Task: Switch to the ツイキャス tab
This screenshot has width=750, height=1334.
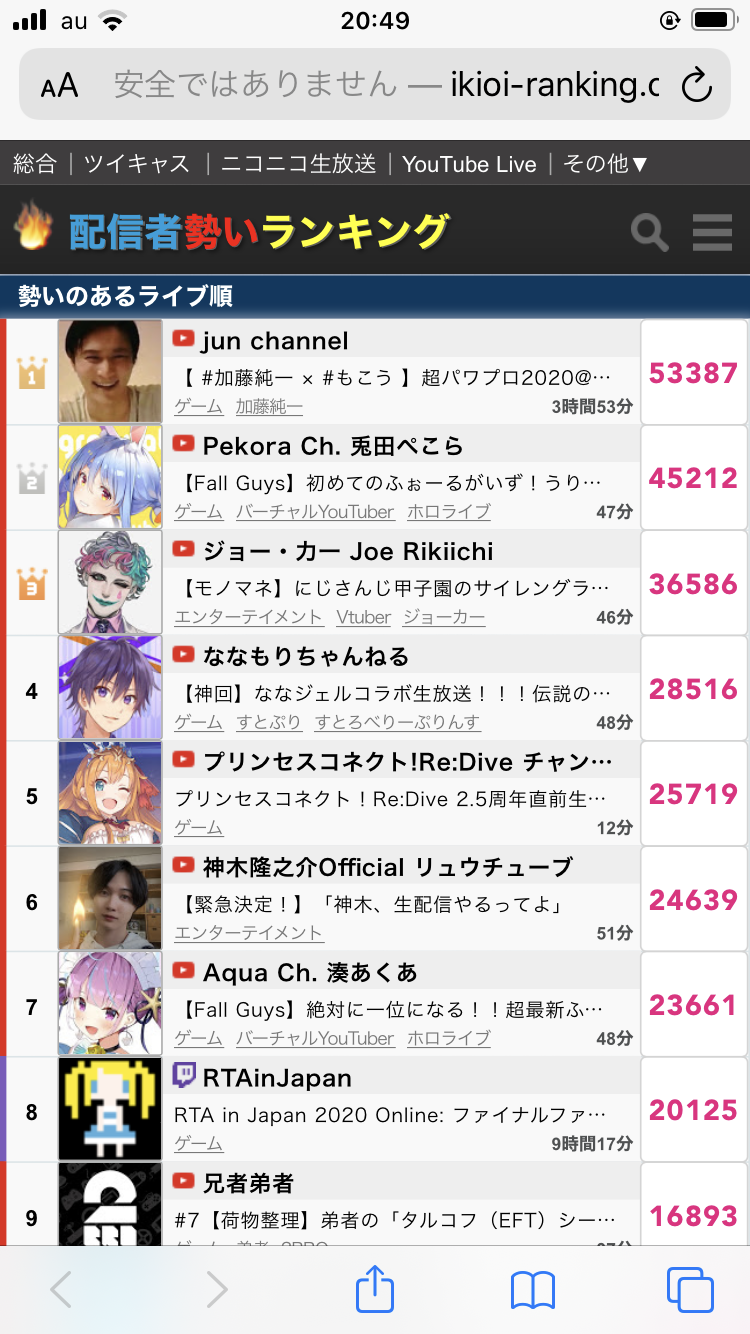Action: pos(137,164)
